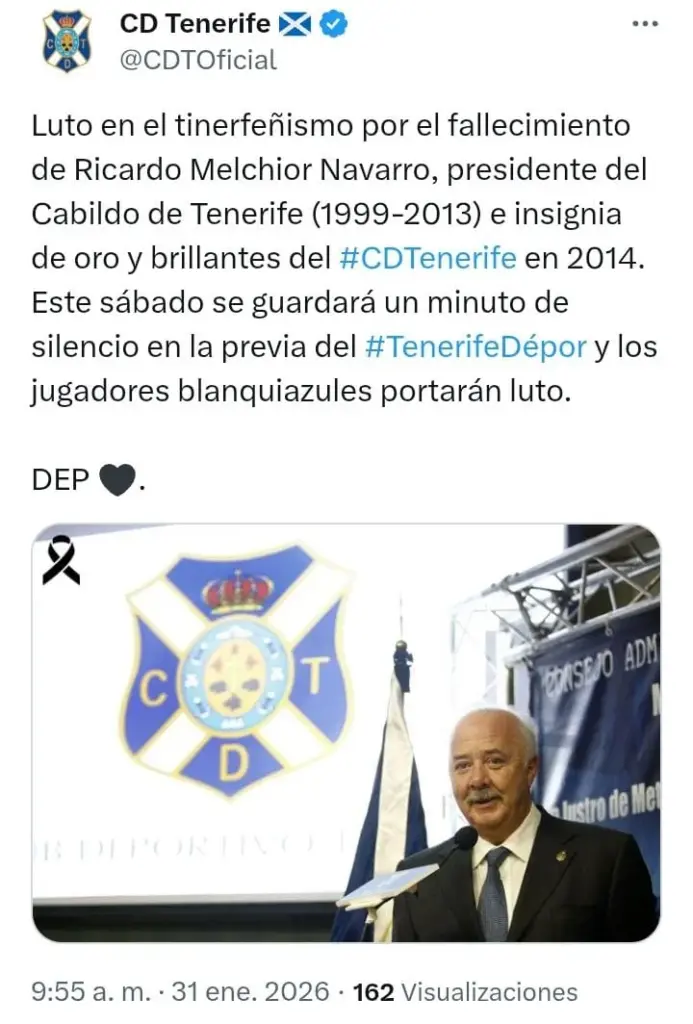The width and height of the screenshot is (693, 1024).
Task: Enlarge the attached tweet photo
Action: click(x=346, y=733)
